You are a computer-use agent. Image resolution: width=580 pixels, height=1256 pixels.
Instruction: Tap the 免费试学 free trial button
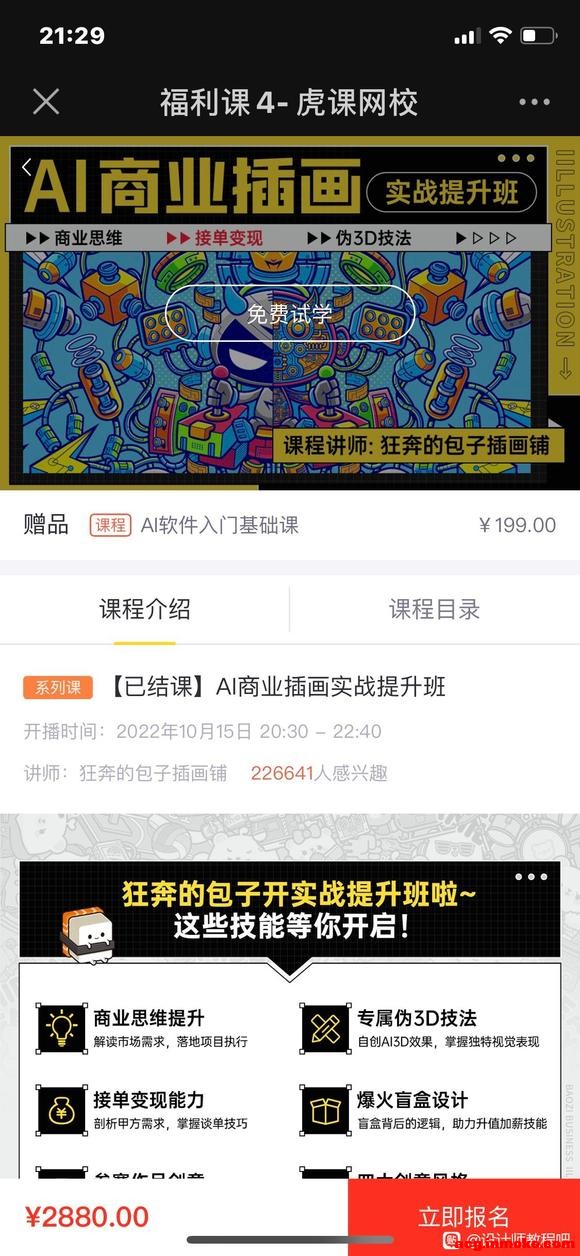click(x=290, y=314)
